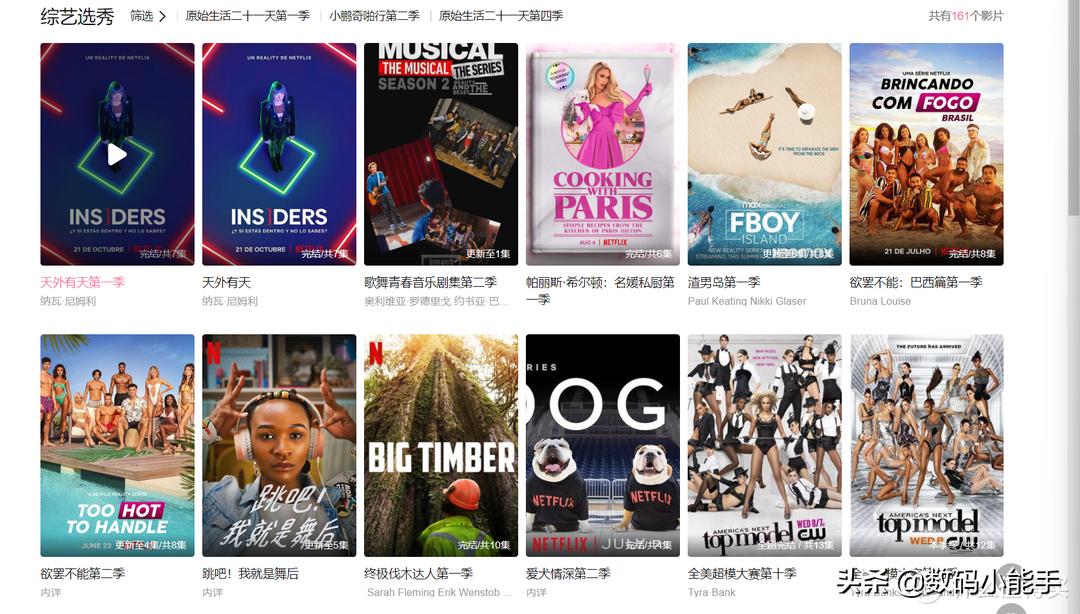This screenshot has height=614, width=1080.
Task: Go to 原始生活二十一天第四季 link
Action: pos(500,16)
